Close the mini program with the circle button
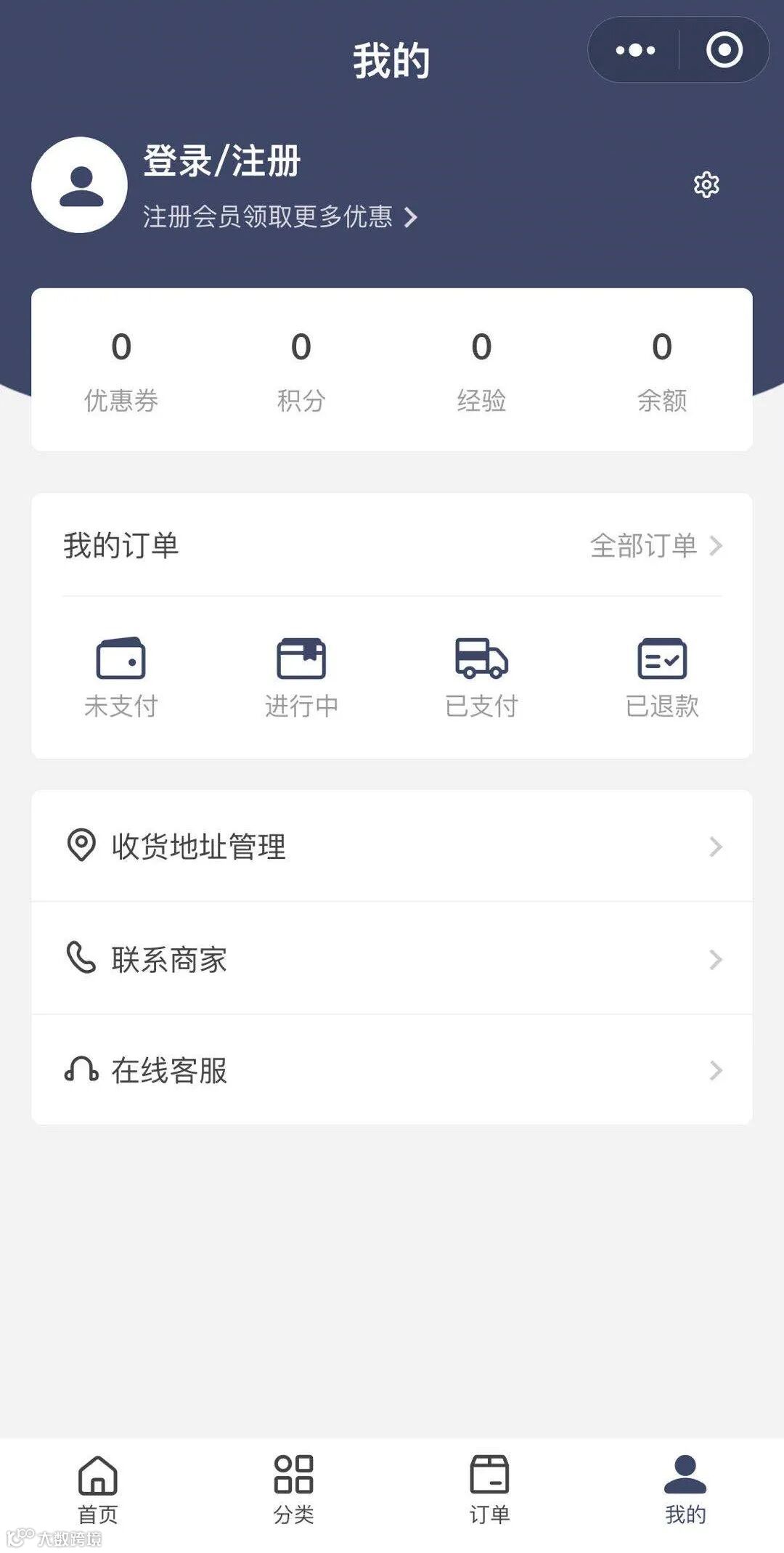 pyautogui.click(x=724, y=50)
